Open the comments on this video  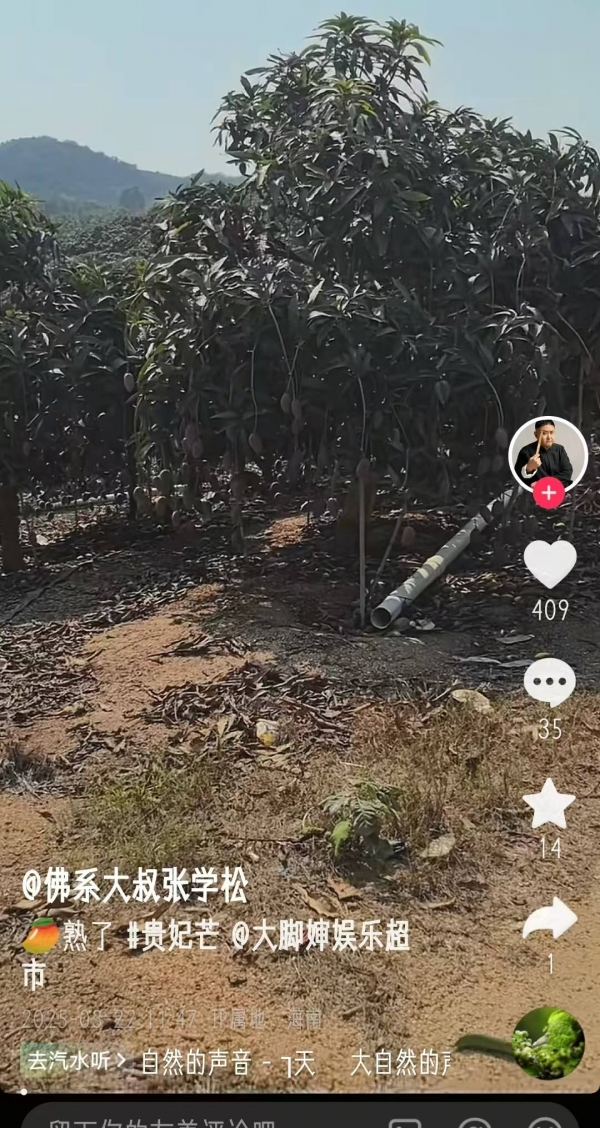(x=549, y=683)
